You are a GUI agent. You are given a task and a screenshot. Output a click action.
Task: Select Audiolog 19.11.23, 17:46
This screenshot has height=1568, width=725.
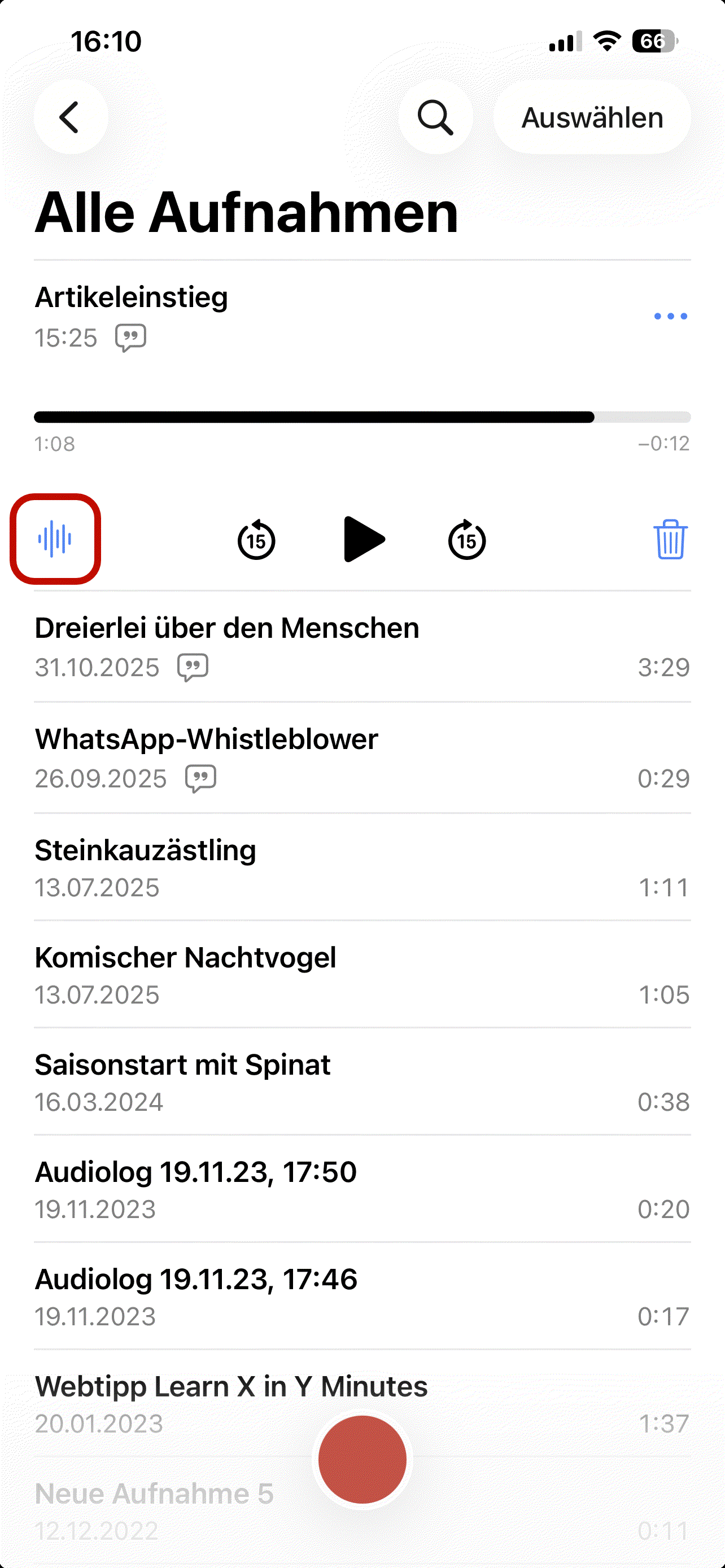coord(362,1296)
